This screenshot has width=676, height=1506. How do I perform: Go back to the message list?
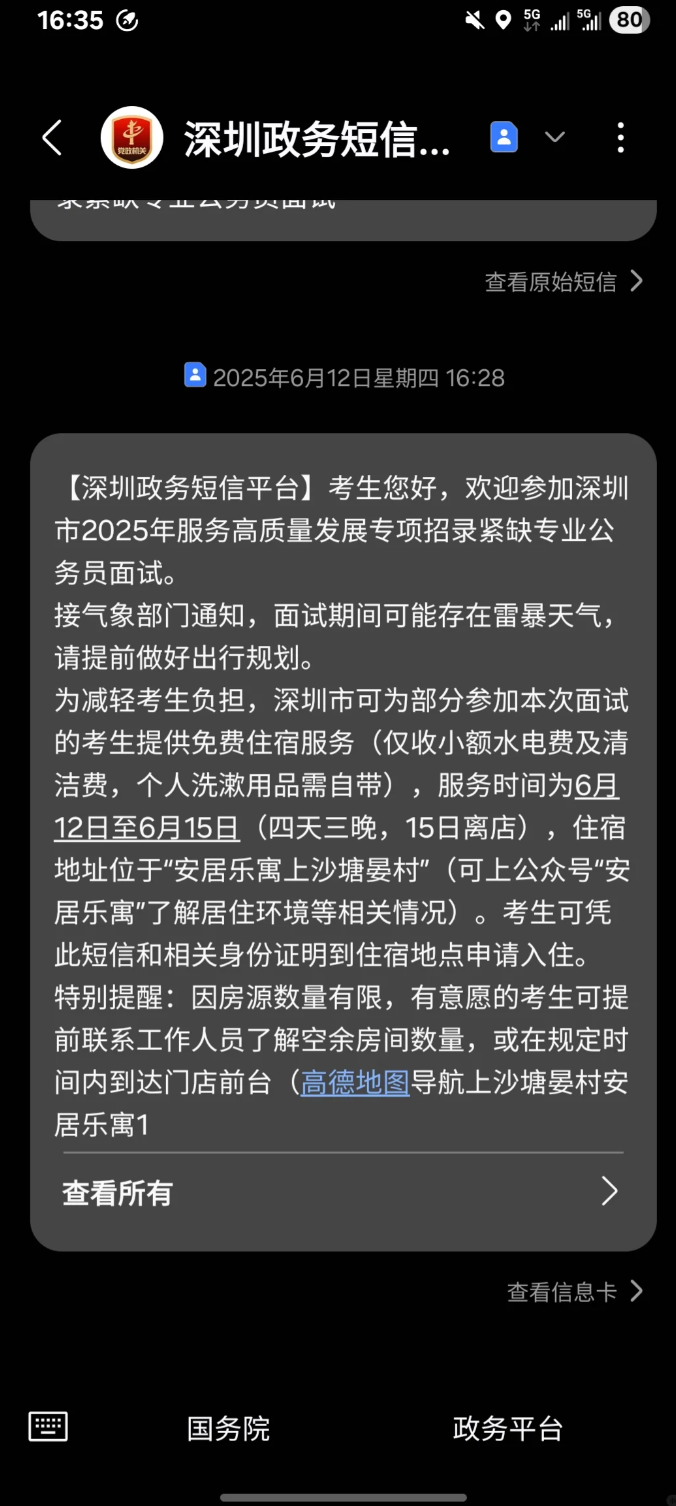[x=52, y=138]
